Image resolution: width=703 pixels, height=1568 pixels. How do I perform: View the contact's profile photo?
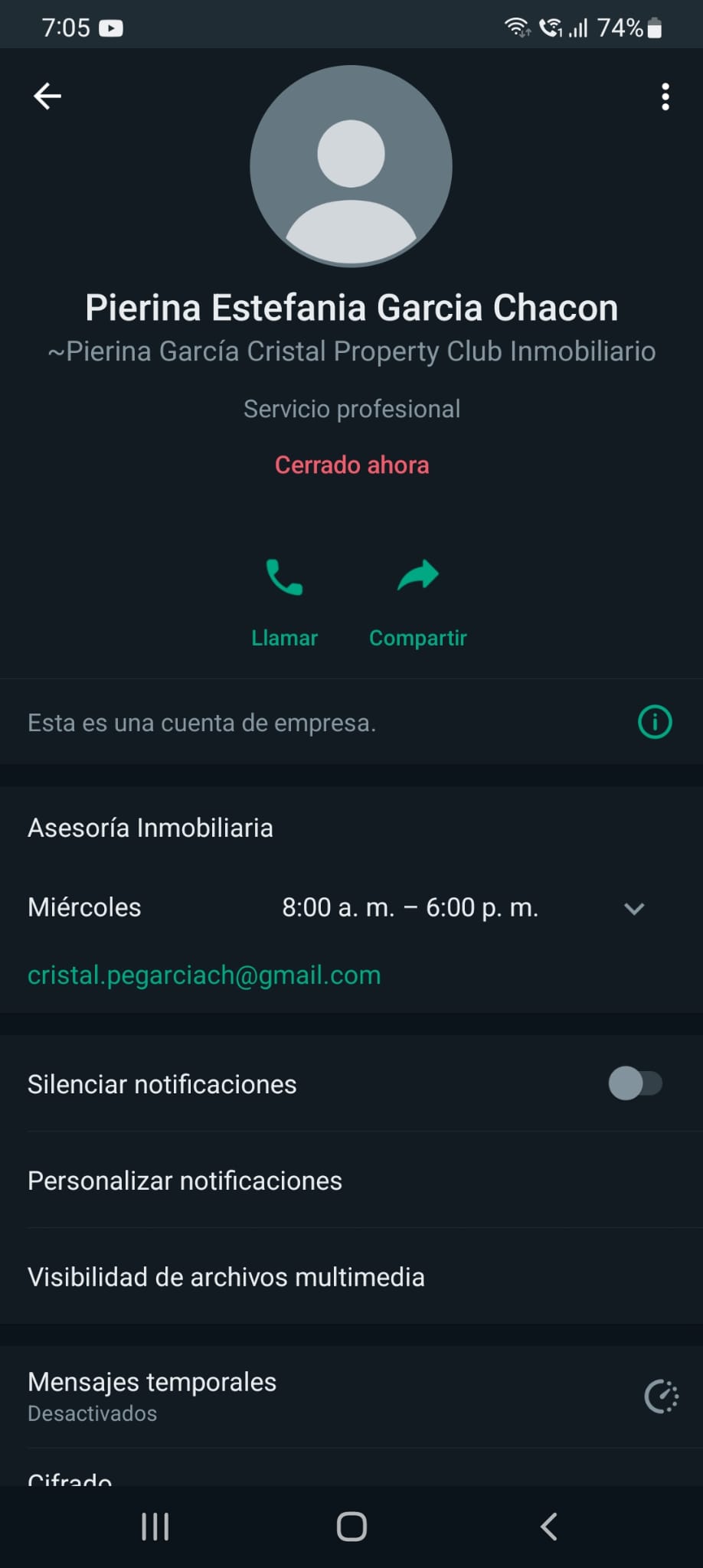point(351,166)
